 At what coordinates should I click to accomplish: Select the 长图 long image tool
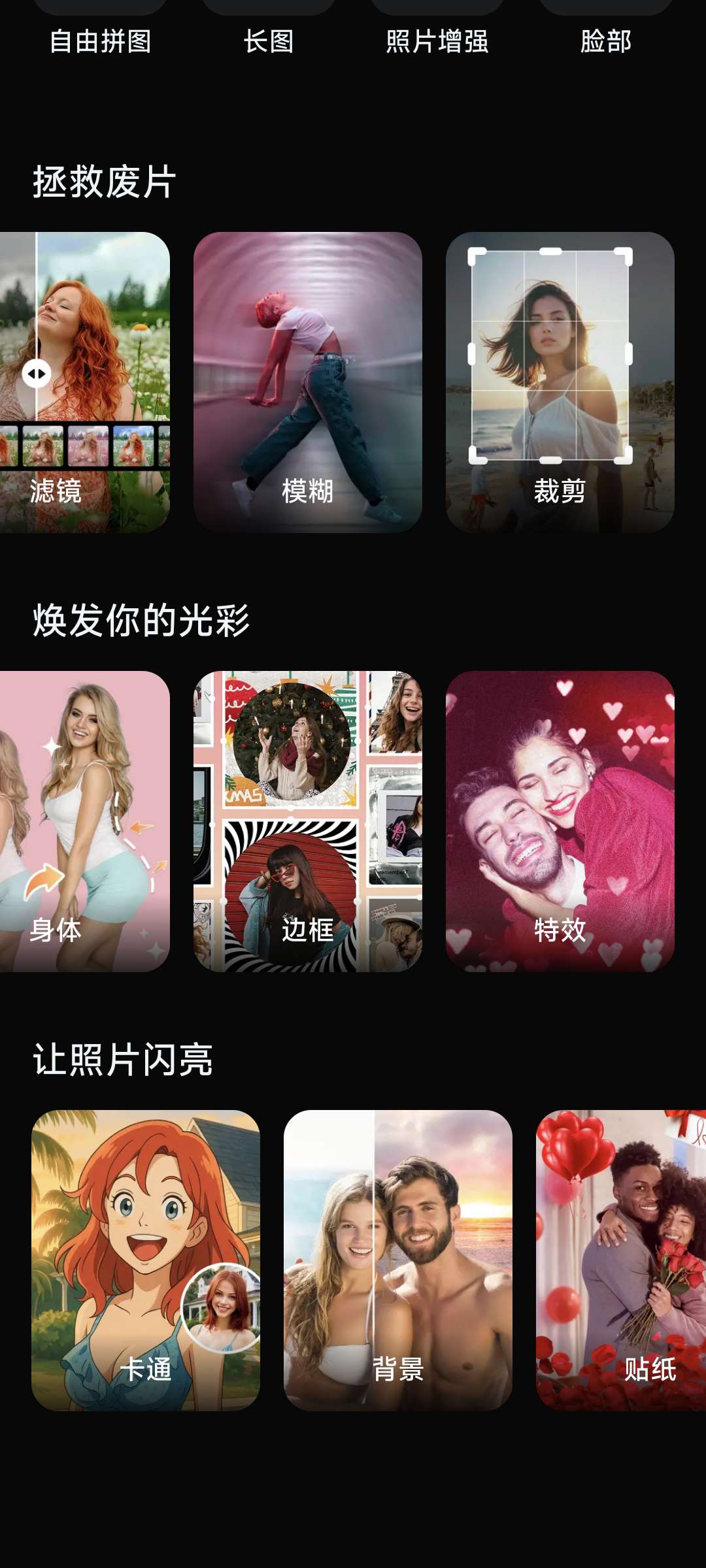point(269,41)
